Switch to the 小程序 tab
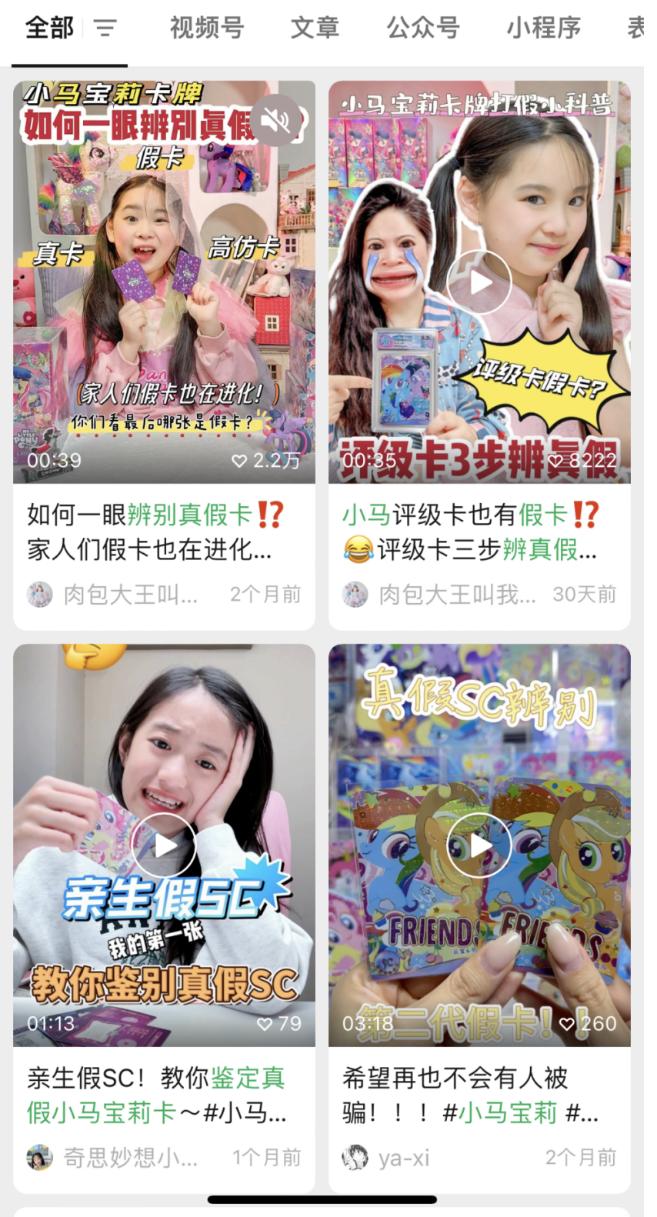The height and width of the screenshot is (1217, 657). tap(543, 28)
